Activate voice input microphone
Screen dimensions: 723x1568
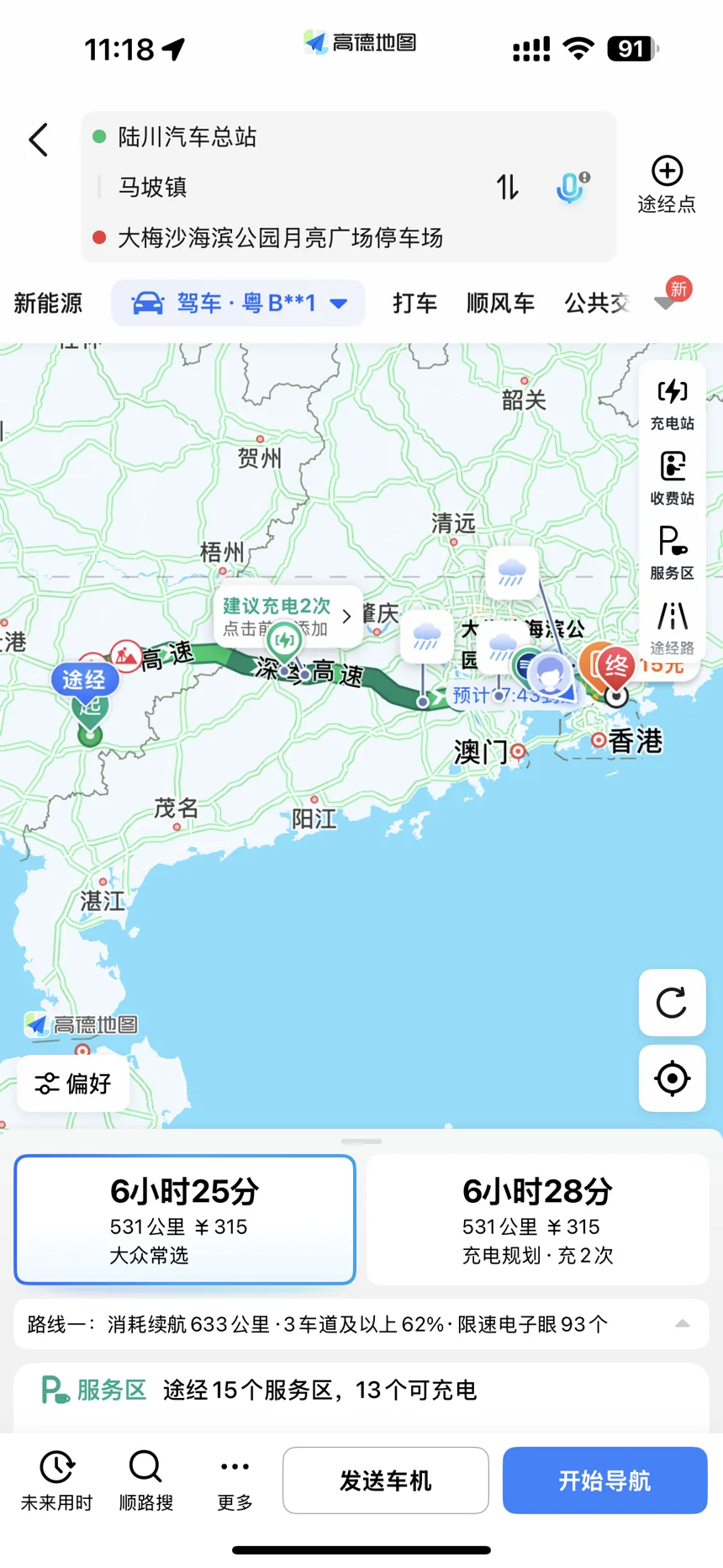(x=572, y=187)
